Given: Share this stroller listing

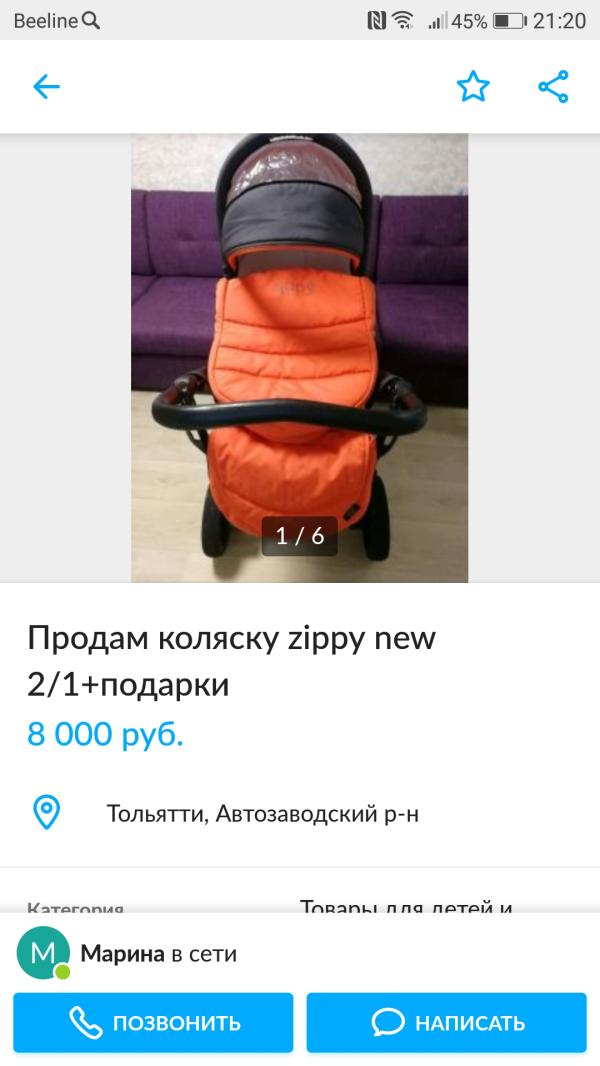Looking at the screenshot, I should (553, 87).
